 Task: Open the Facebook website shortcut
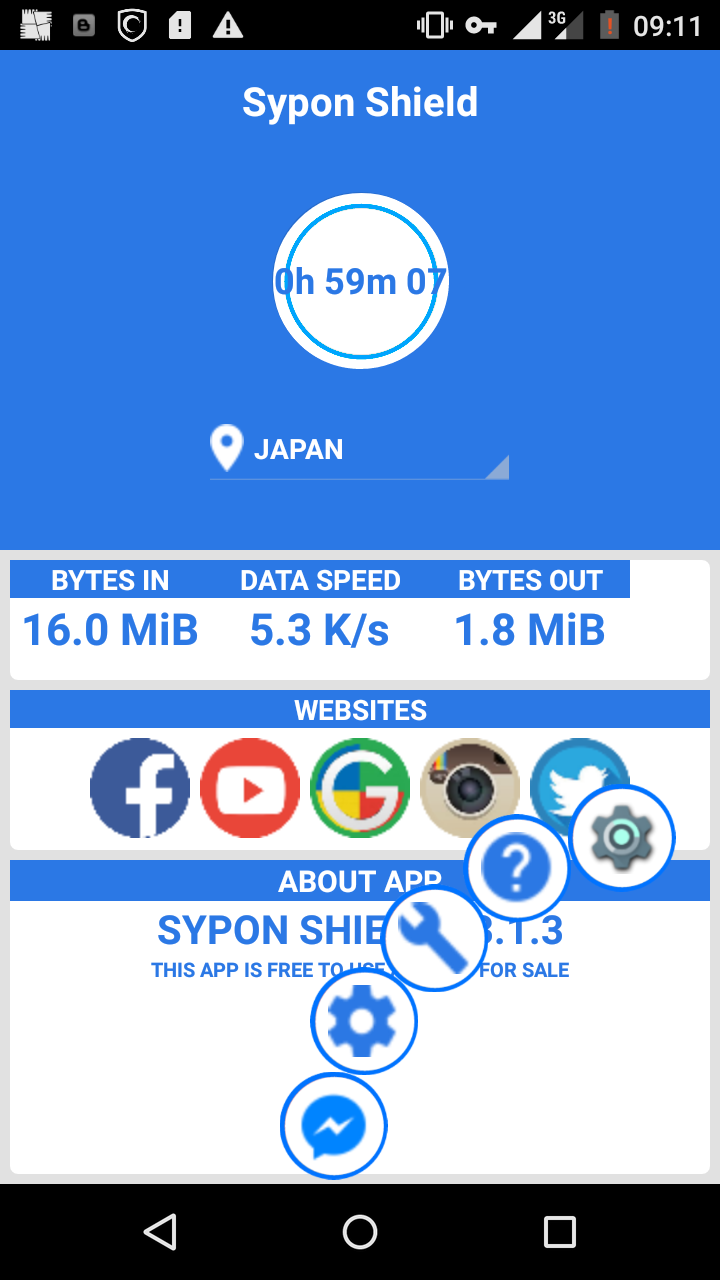(x=140, y=788)
